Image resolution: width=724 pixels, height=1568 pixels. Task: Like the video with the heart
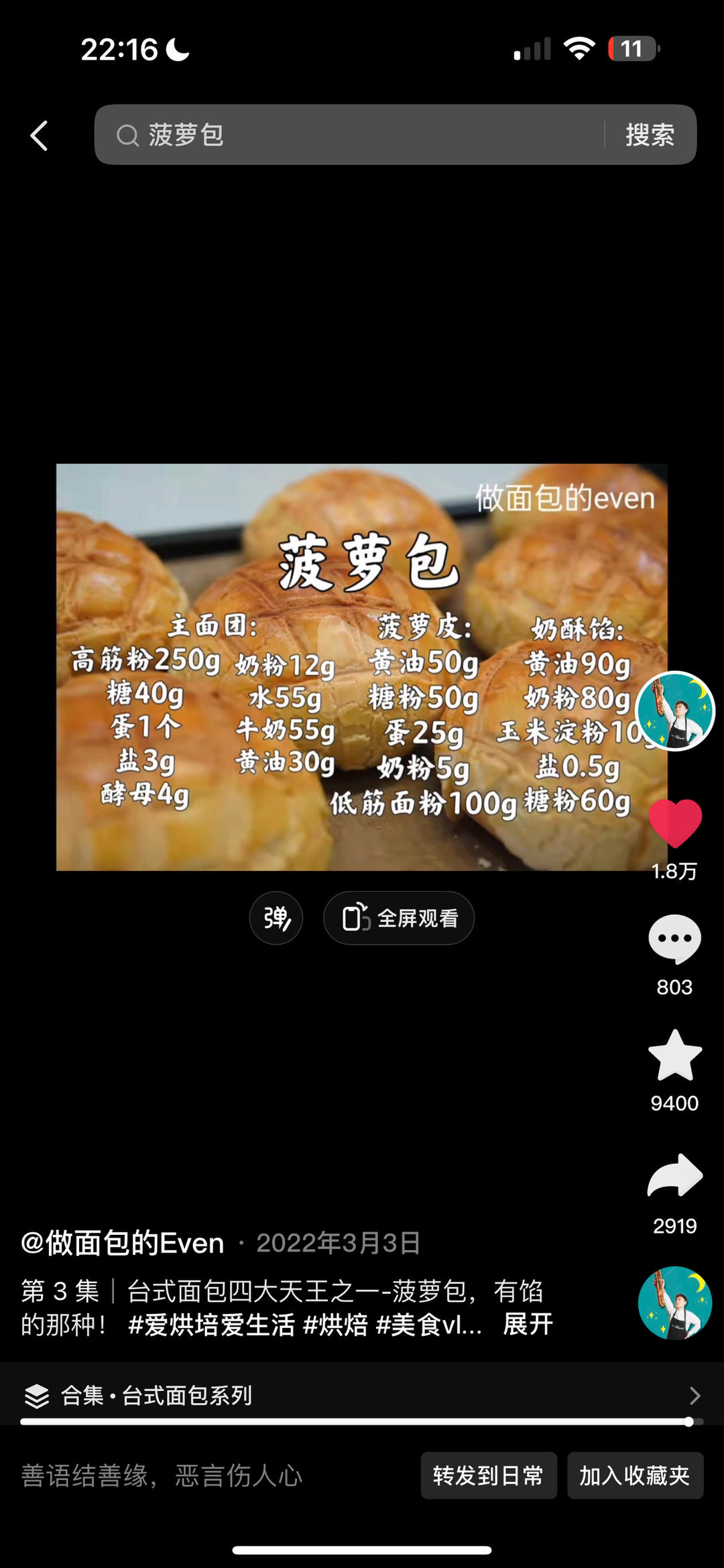point(675,823)
